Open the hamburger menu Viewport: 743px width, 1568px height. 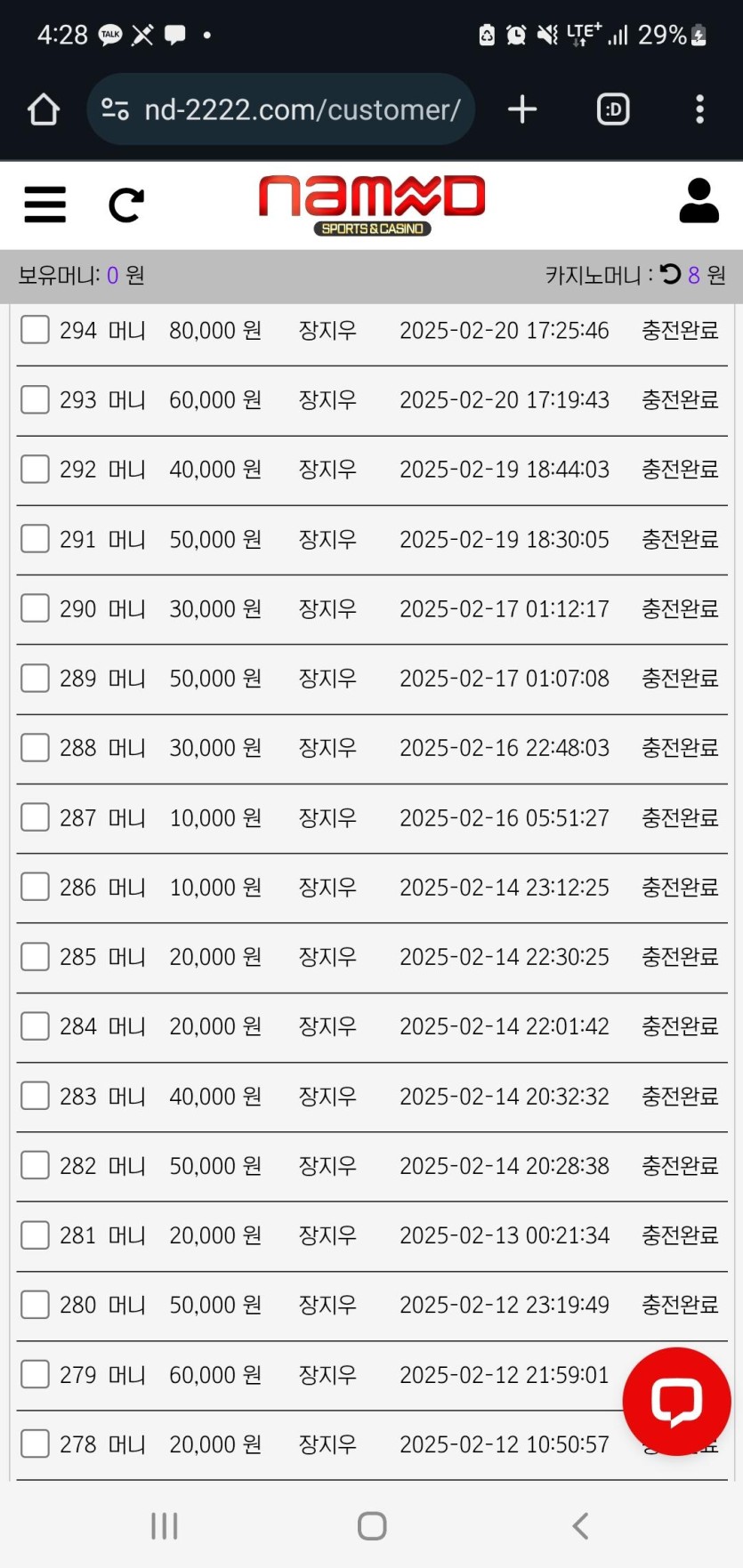pos(44,205)
